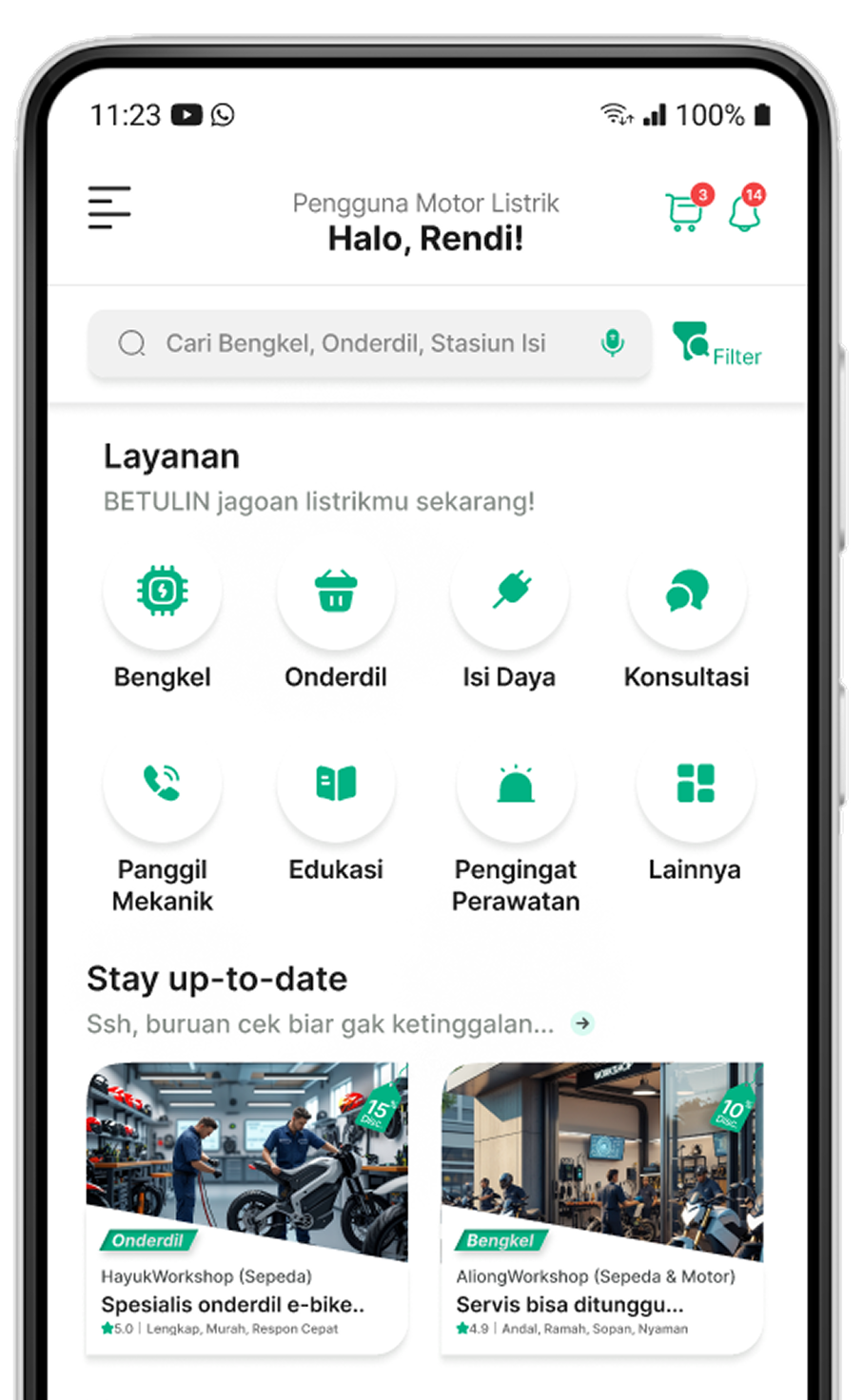Open the Edukasi section

(336, 785)
